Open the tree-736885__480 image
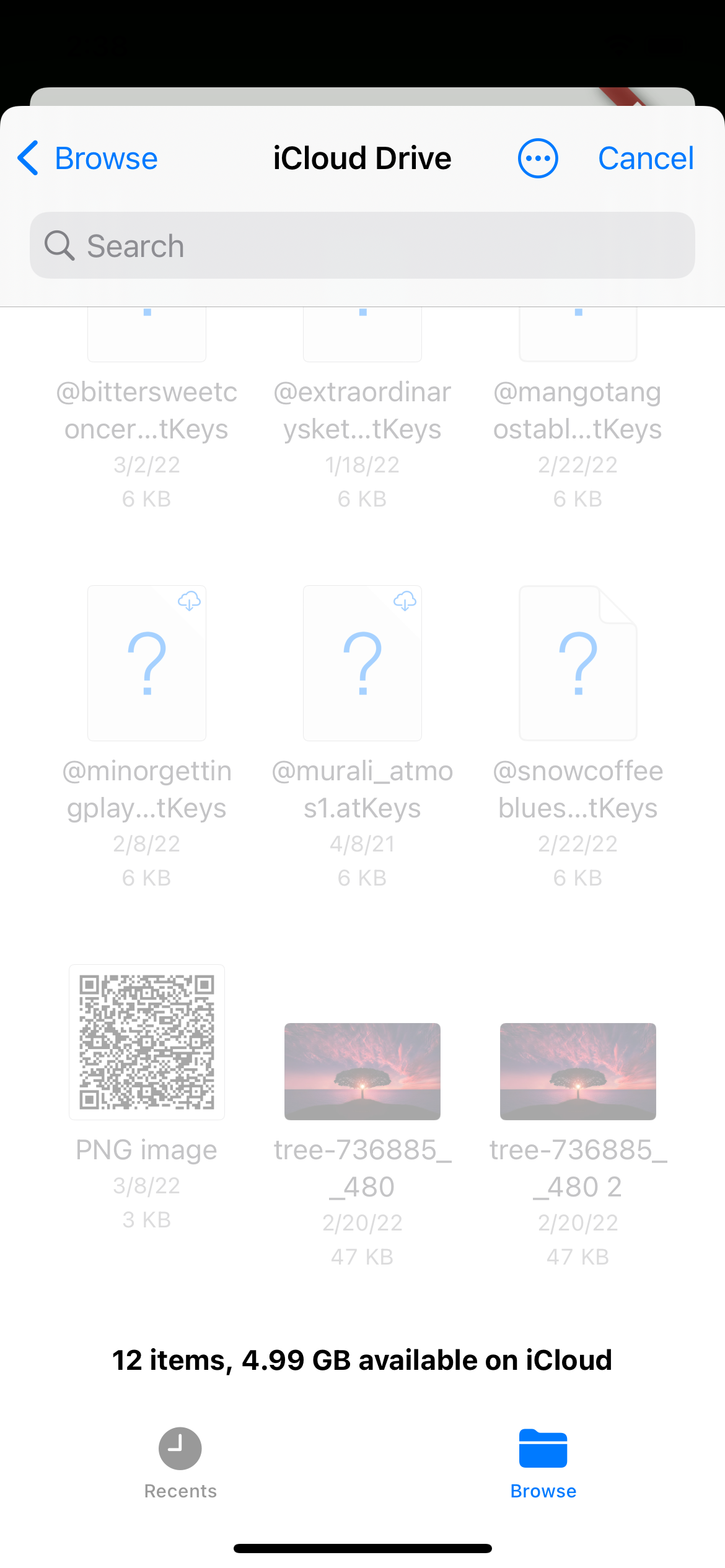 coord(362,1071)
